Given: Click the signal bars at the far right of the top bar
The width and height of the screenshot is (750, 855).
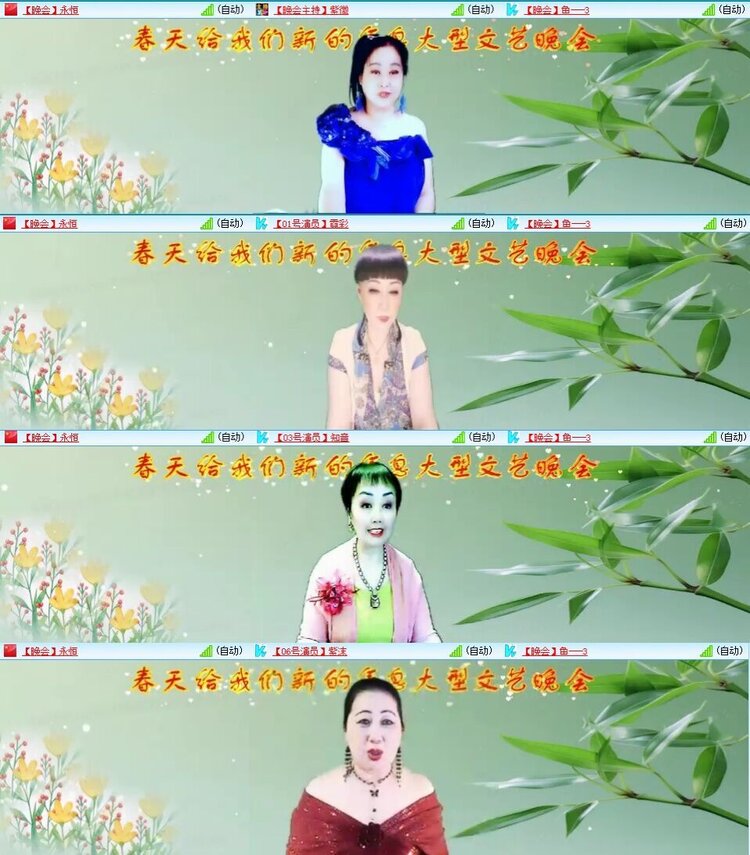Looking at the screenshot, I should coord(707,11).
